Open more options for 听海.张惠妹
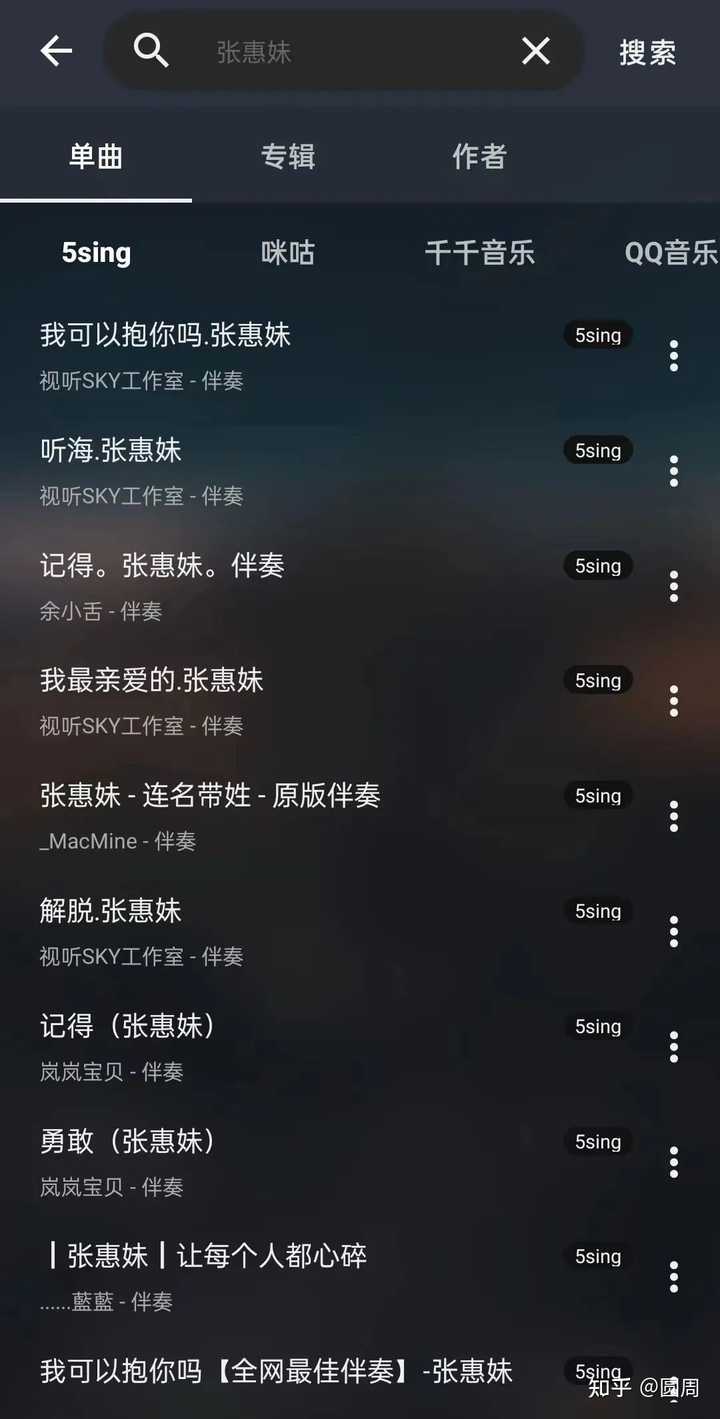The height and width of the screenshot is (1419, 720). 674,471
